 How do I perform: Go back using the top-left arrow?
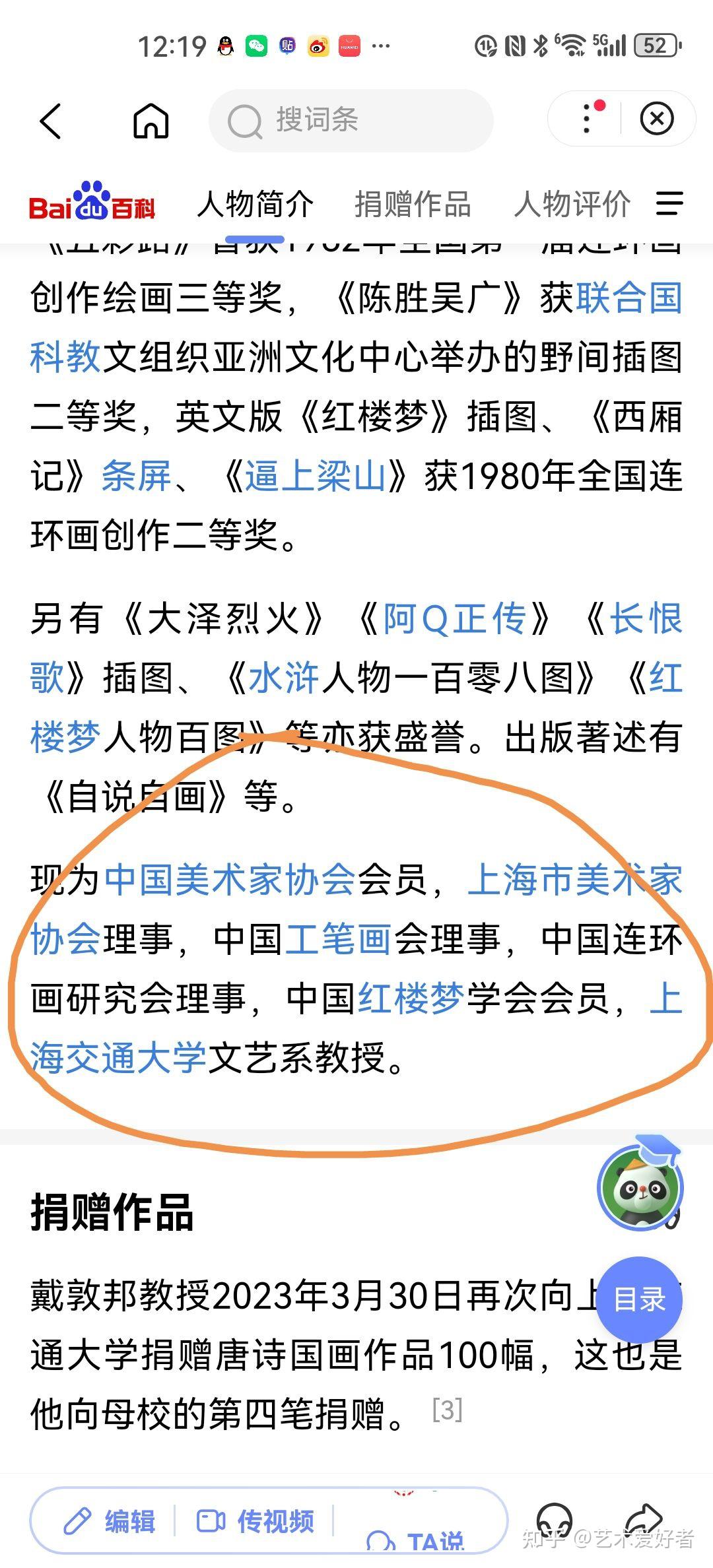[x=51, y=121]
